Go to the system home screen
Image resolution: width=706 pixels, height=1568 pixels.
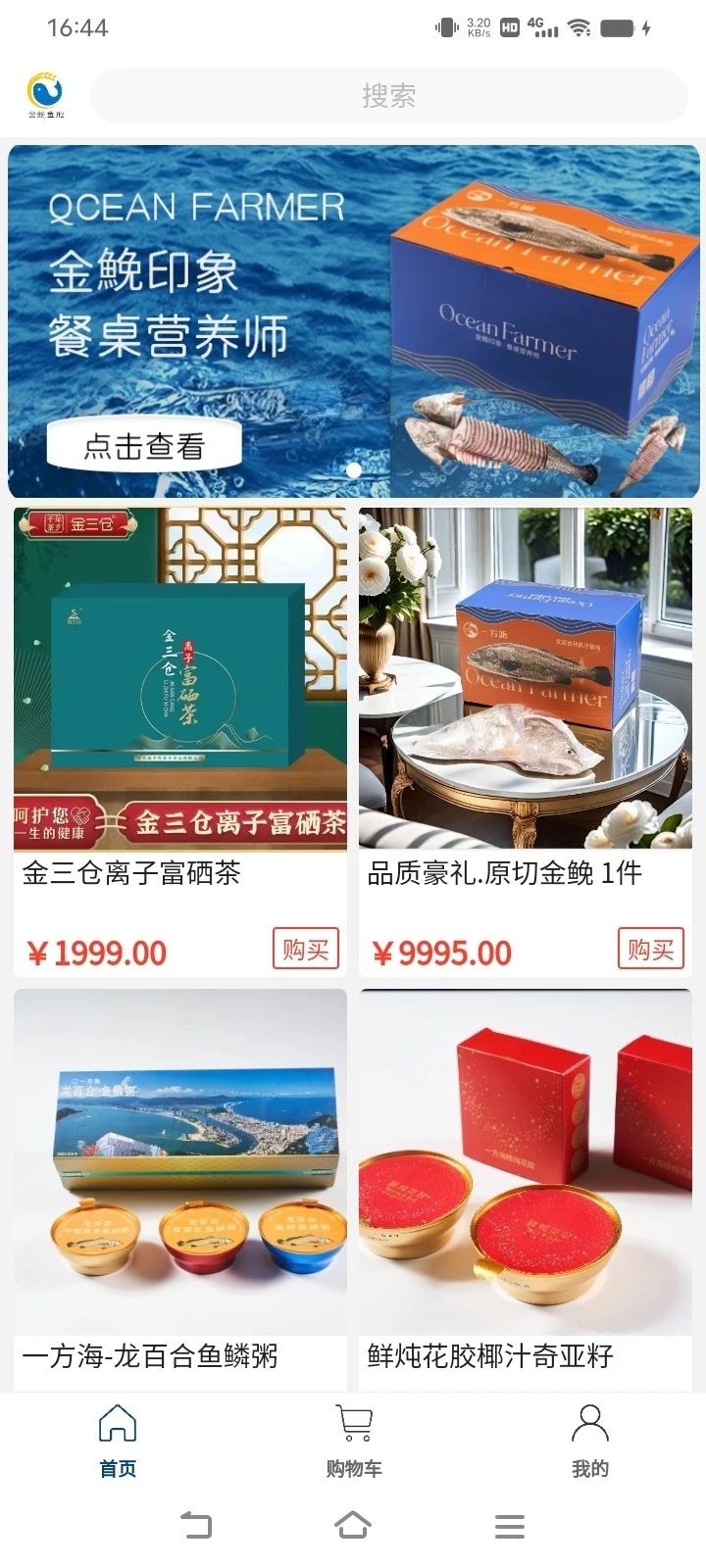point(353,1525)
